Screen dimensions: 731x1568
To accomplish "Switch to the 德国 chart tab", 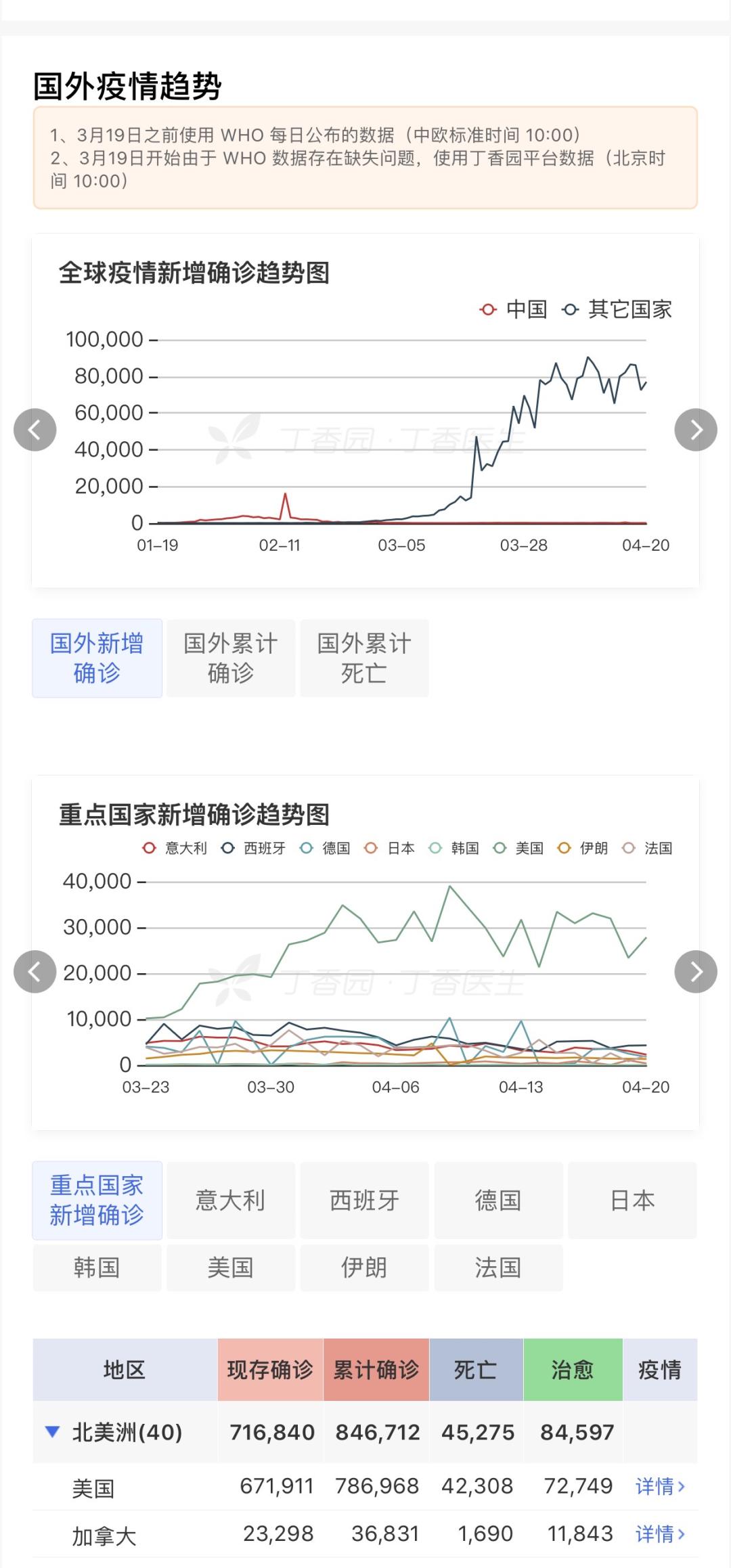I will (498, 1201).
